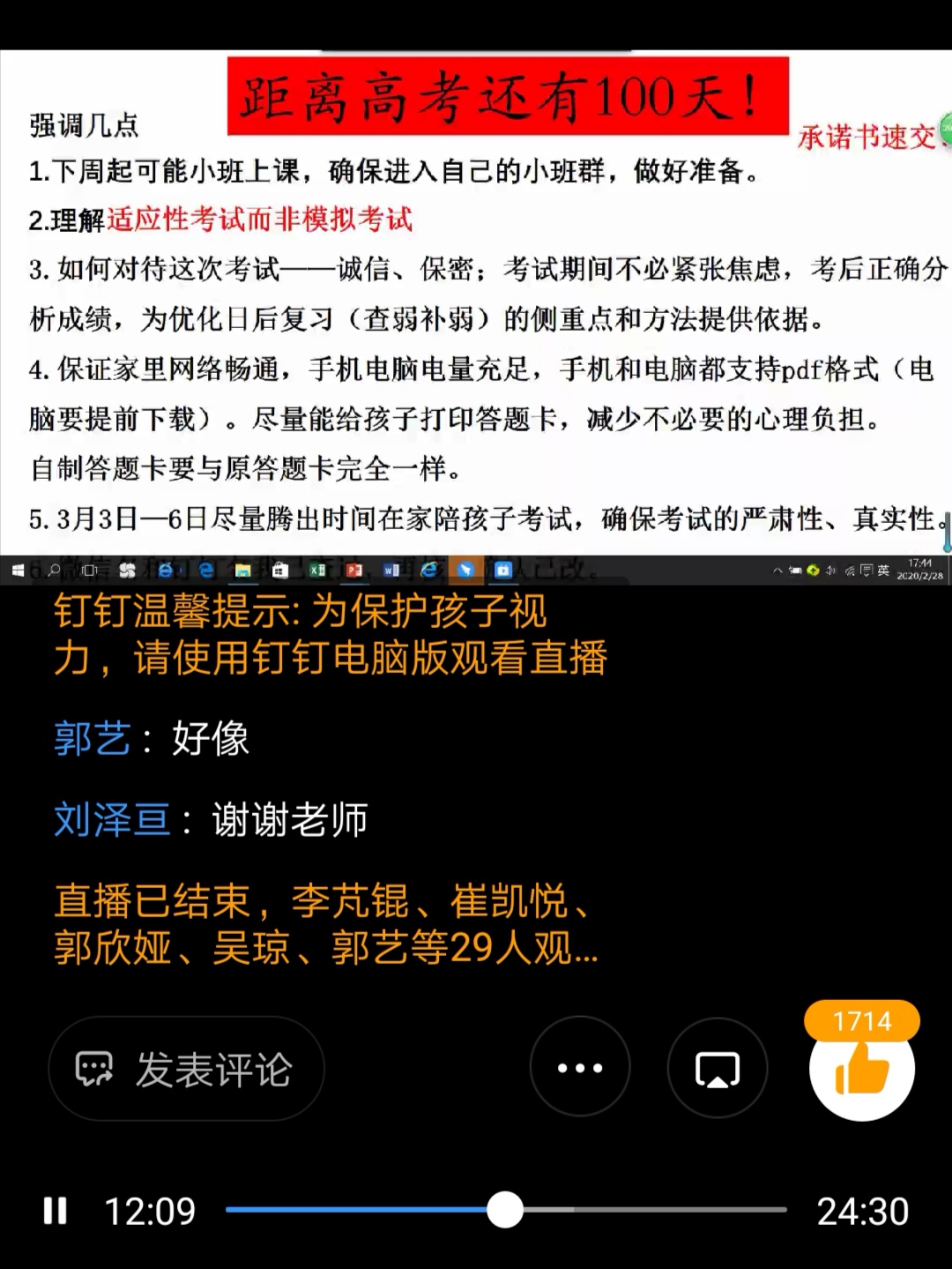Pause the live replay playback
Screen dimensions: 952x1269
click(55, 1210)
